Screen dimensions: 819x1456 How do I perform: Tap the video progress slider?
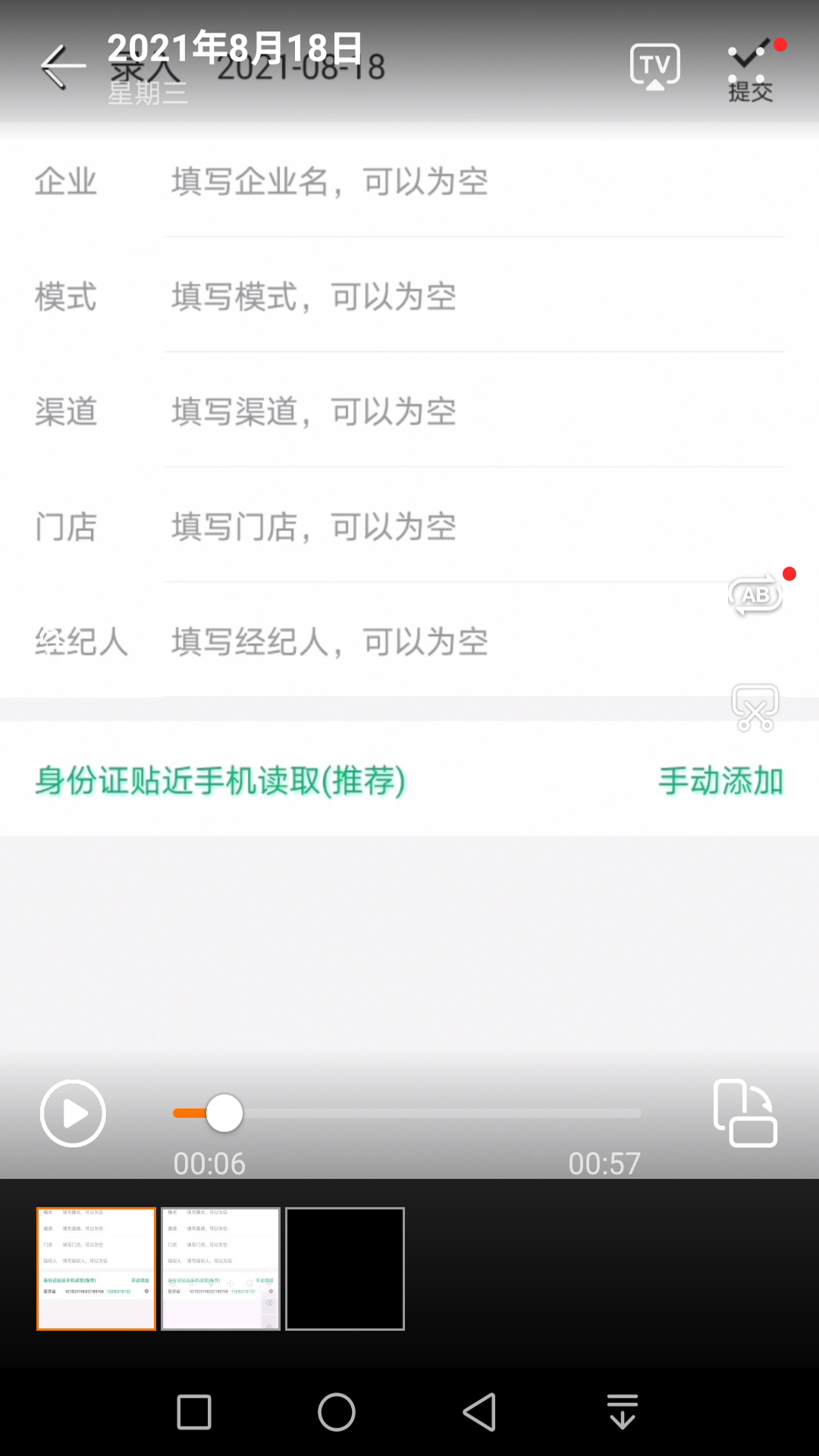(407, 1113)
